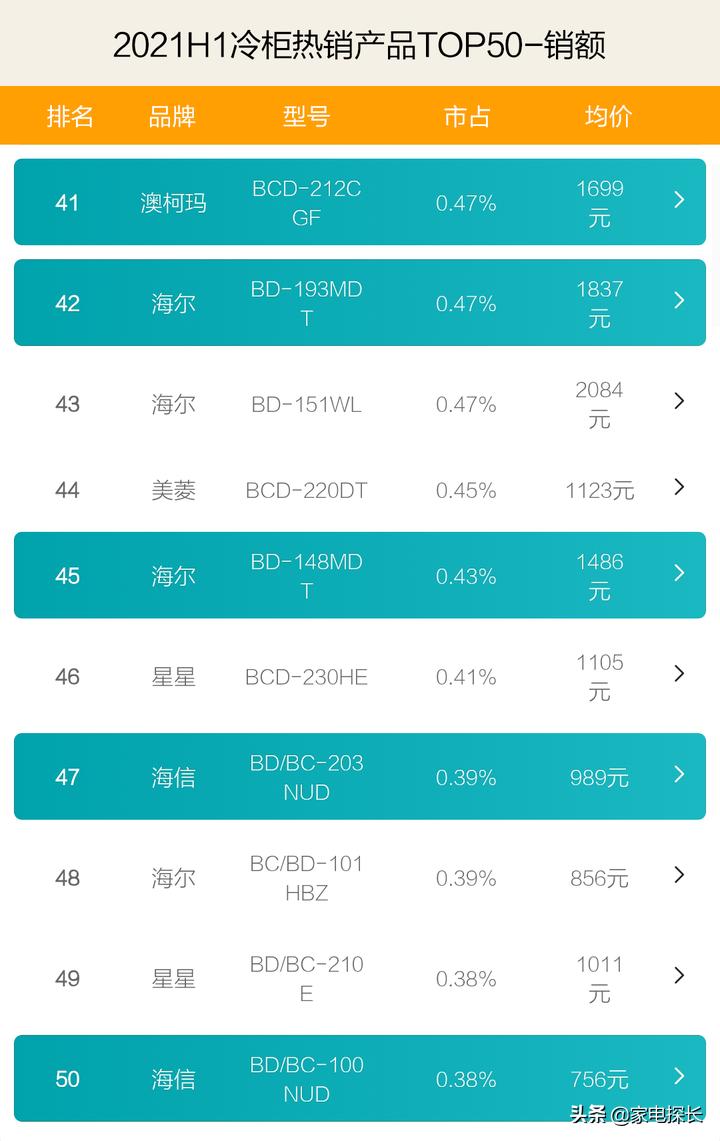Click the arrow beside 星星 BD/BC-210E

[680, 978]
